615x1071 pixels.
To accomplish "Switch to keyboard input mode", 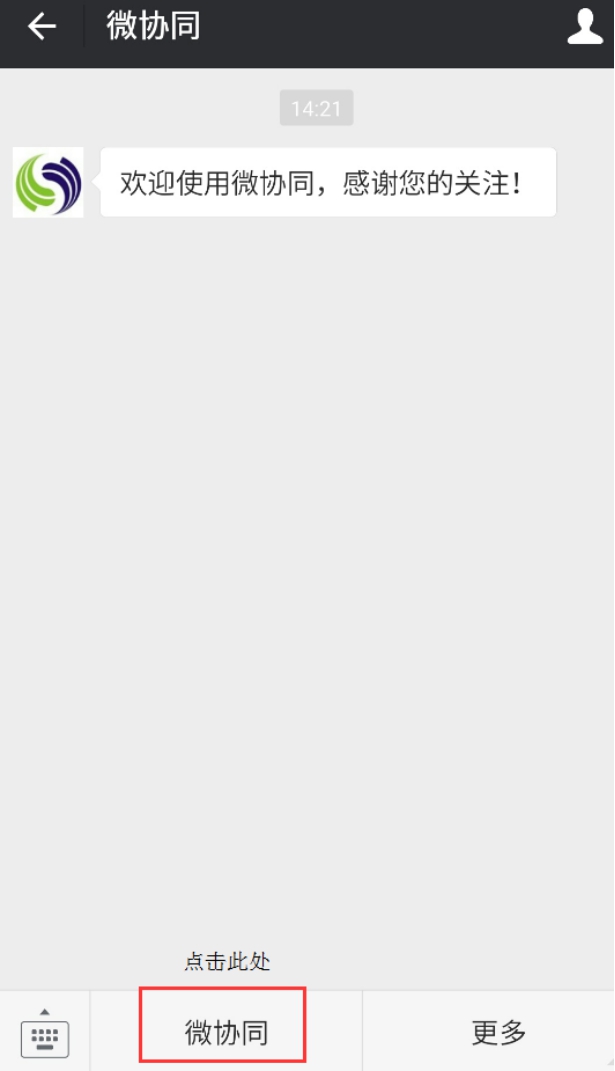I will [44, 1033].
